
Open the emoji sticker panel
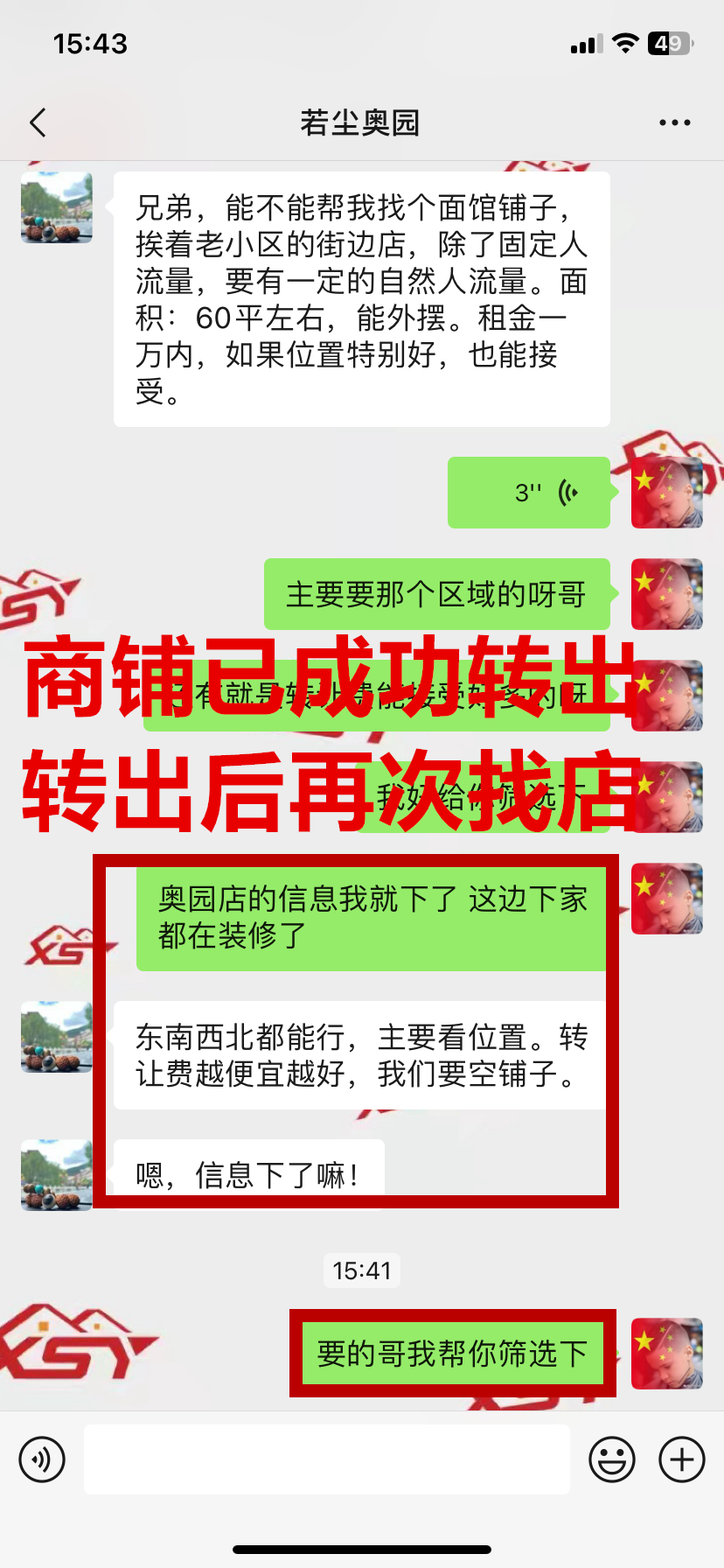coord(612,1459)
